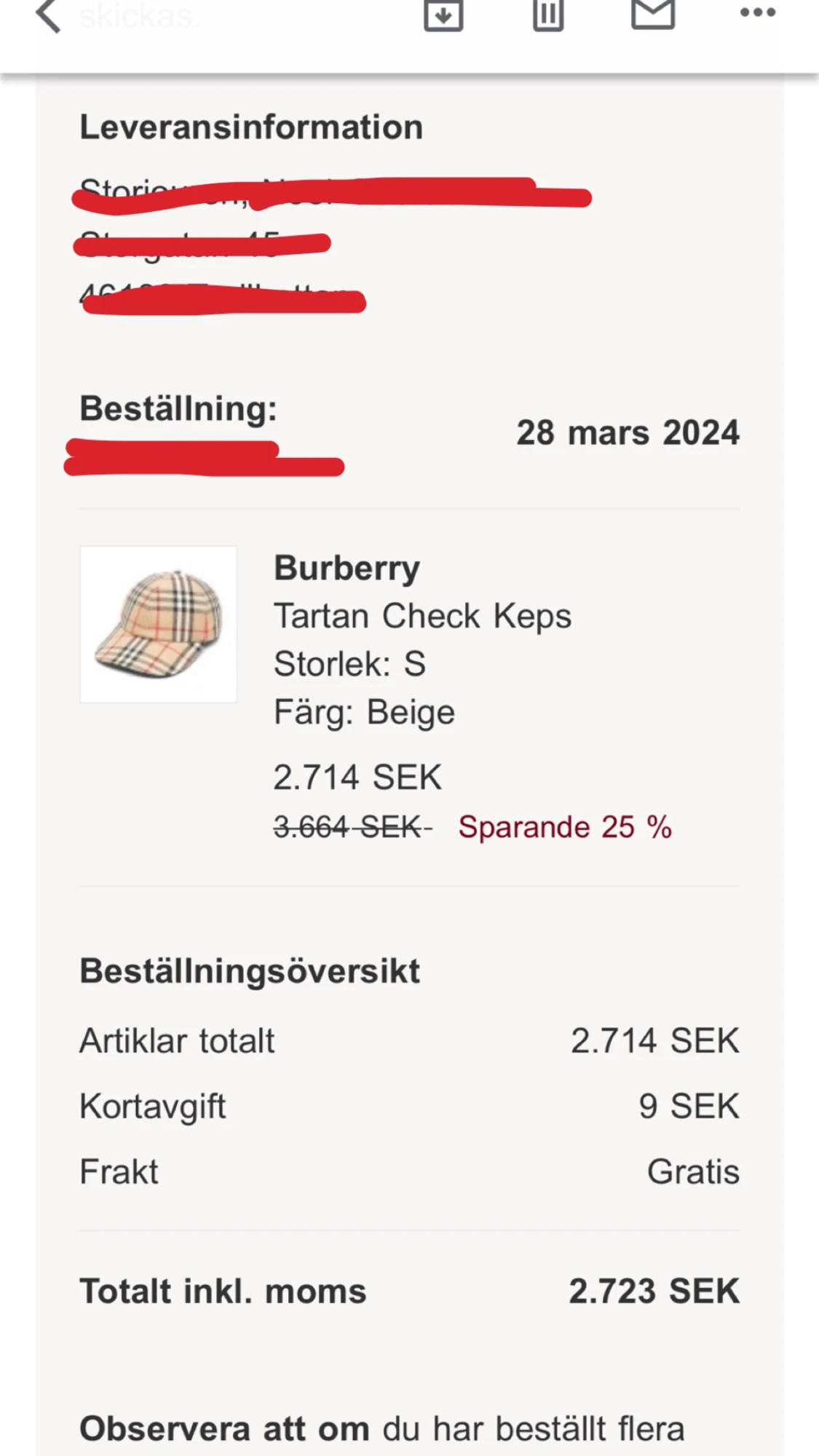Select the Totalt inkl. moms total
Image resolution: width=819 pixels, height=1456 pixels.
(x=223, y=1291)
